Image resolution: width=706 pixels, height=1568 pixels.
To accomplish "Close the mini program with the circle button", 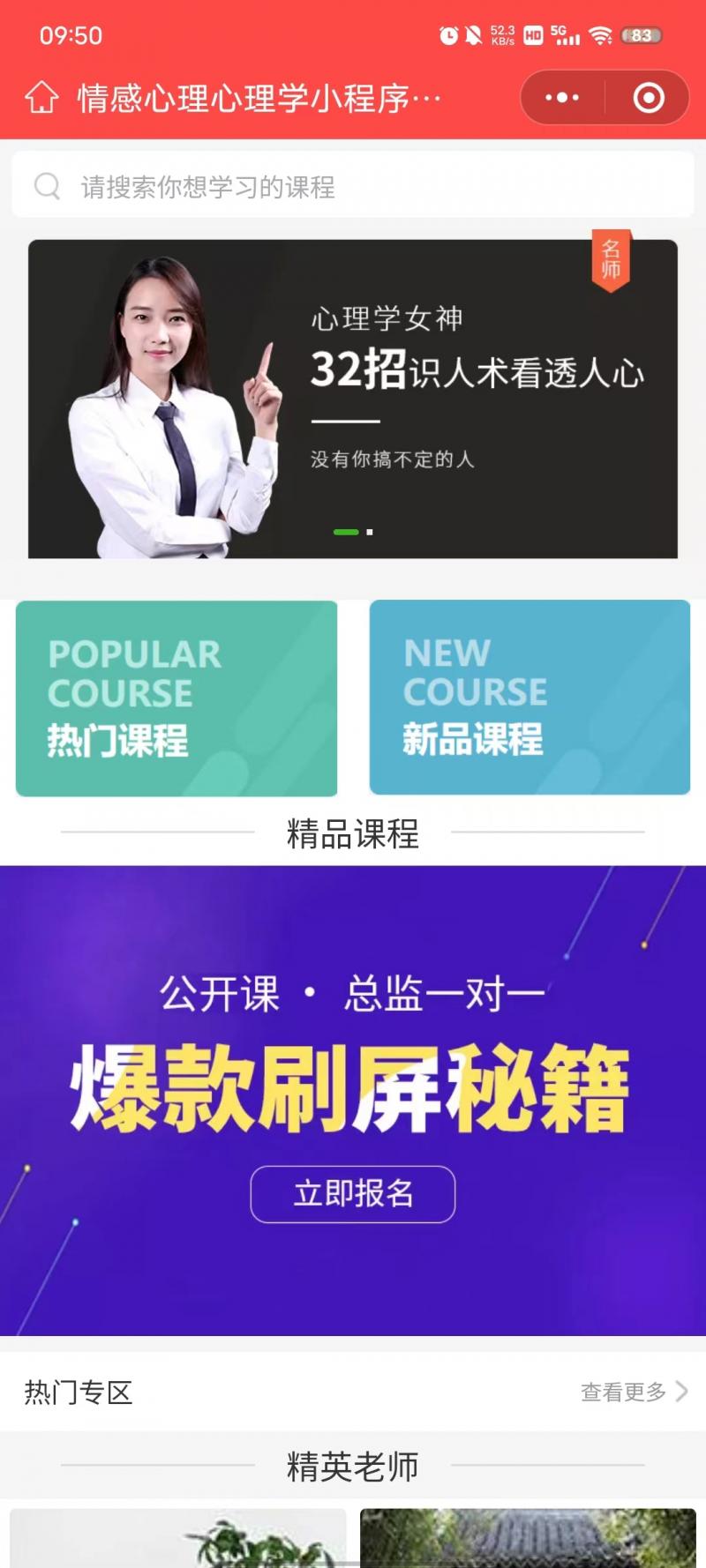I will [x=649, y=97].
